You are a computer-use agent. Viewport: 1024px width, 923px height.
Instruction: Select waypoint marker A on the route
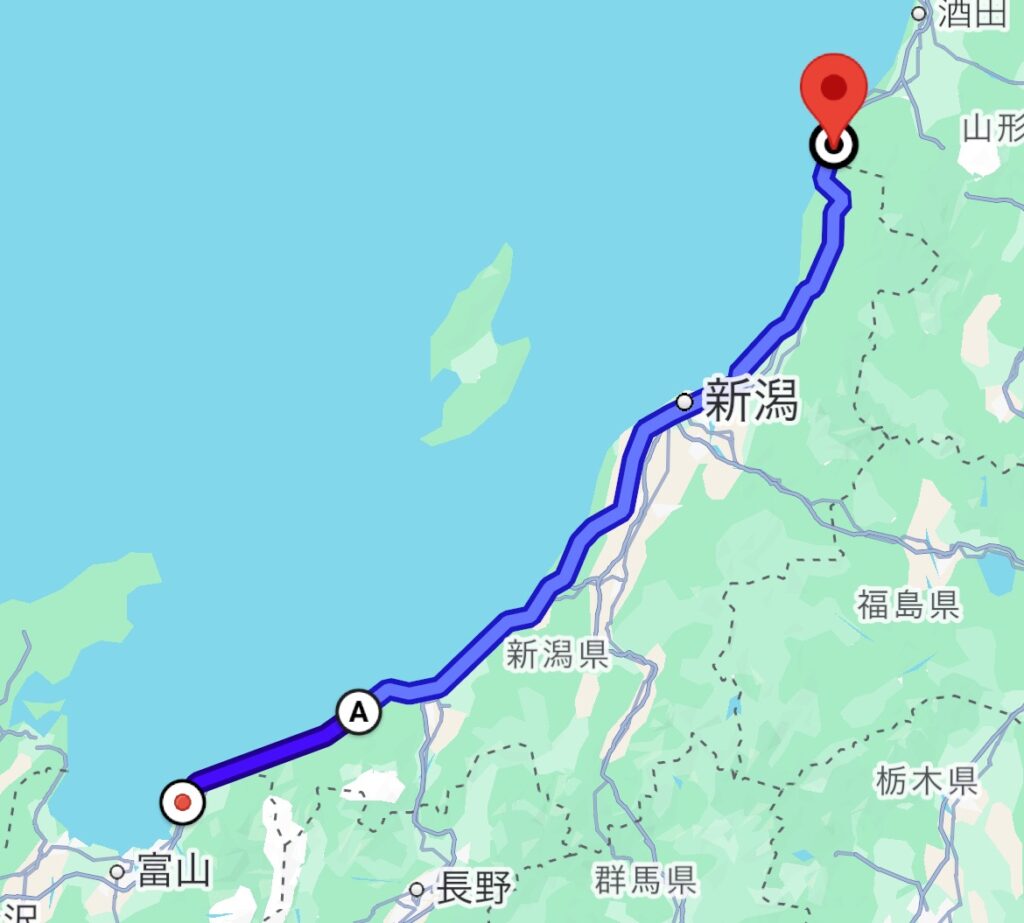tap(358, 713)
